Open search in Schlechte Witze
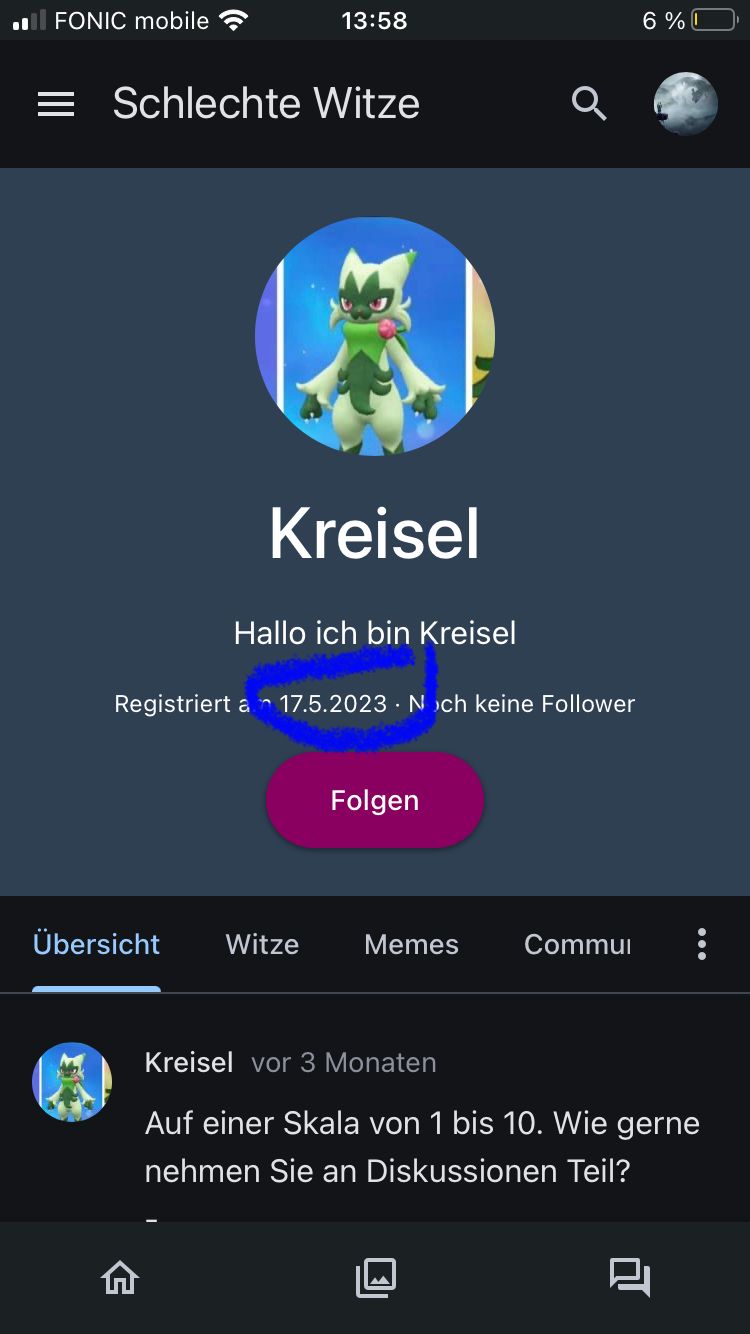The height and width of the screenshot is (1334, 750). pyautogui.click(x=589, y=104)
